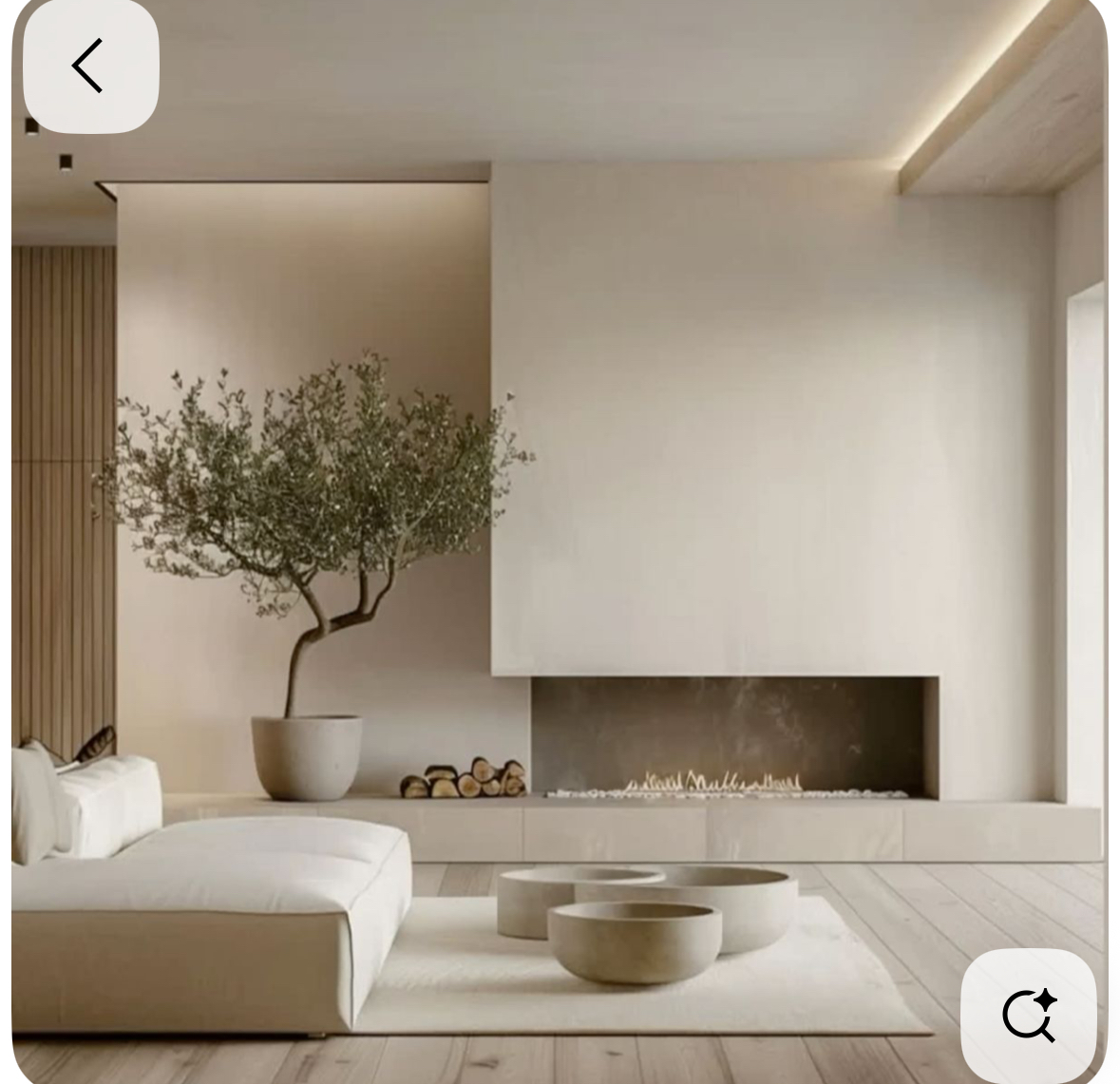Open visual search lens on image
Image resolution: width=1120 pixels, height=1084 pixels.
(1029, 1015)
